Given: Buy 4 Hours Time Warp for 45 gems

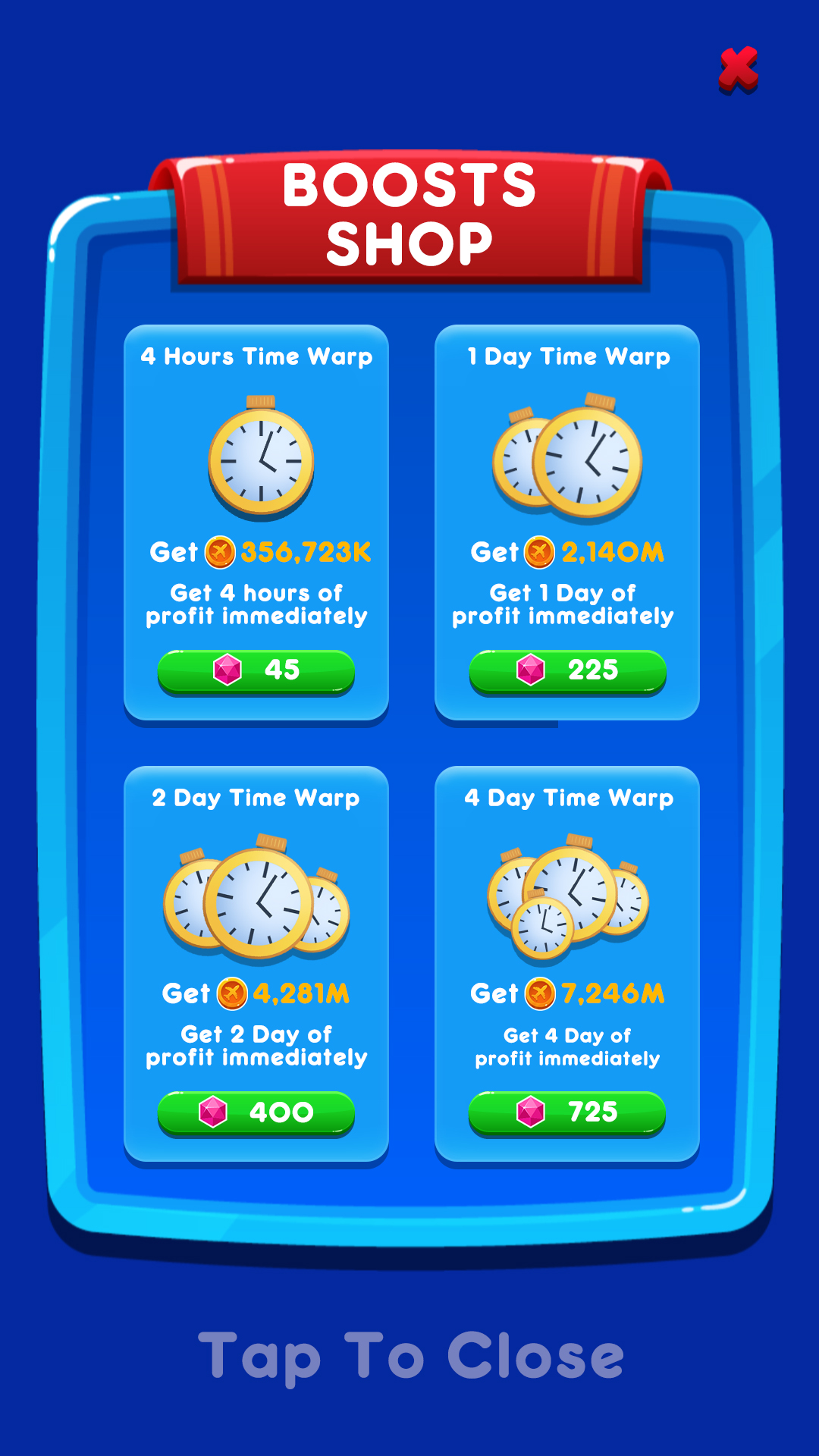Looking at the screenshot, I should click(256, 671).
